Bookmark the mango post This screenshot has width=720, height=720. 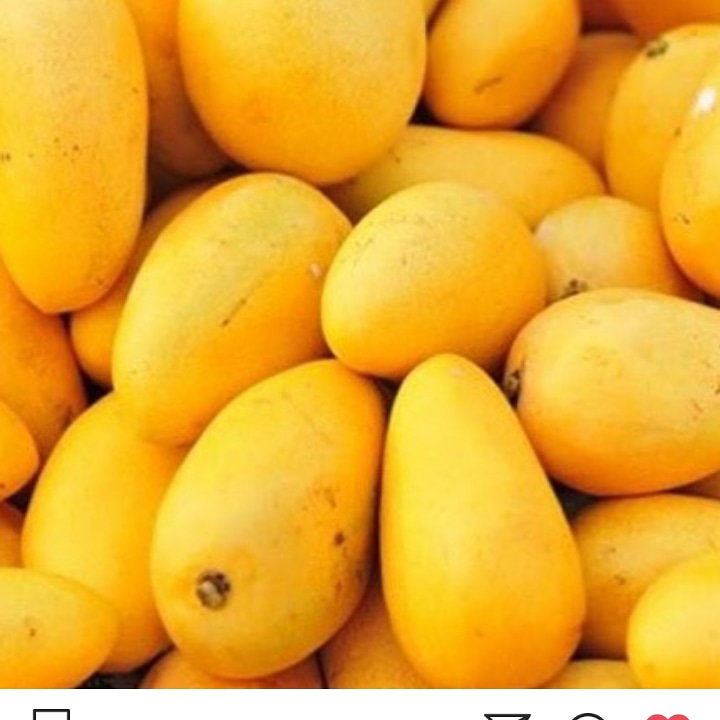pyautogui.click(x=52, y=715)
